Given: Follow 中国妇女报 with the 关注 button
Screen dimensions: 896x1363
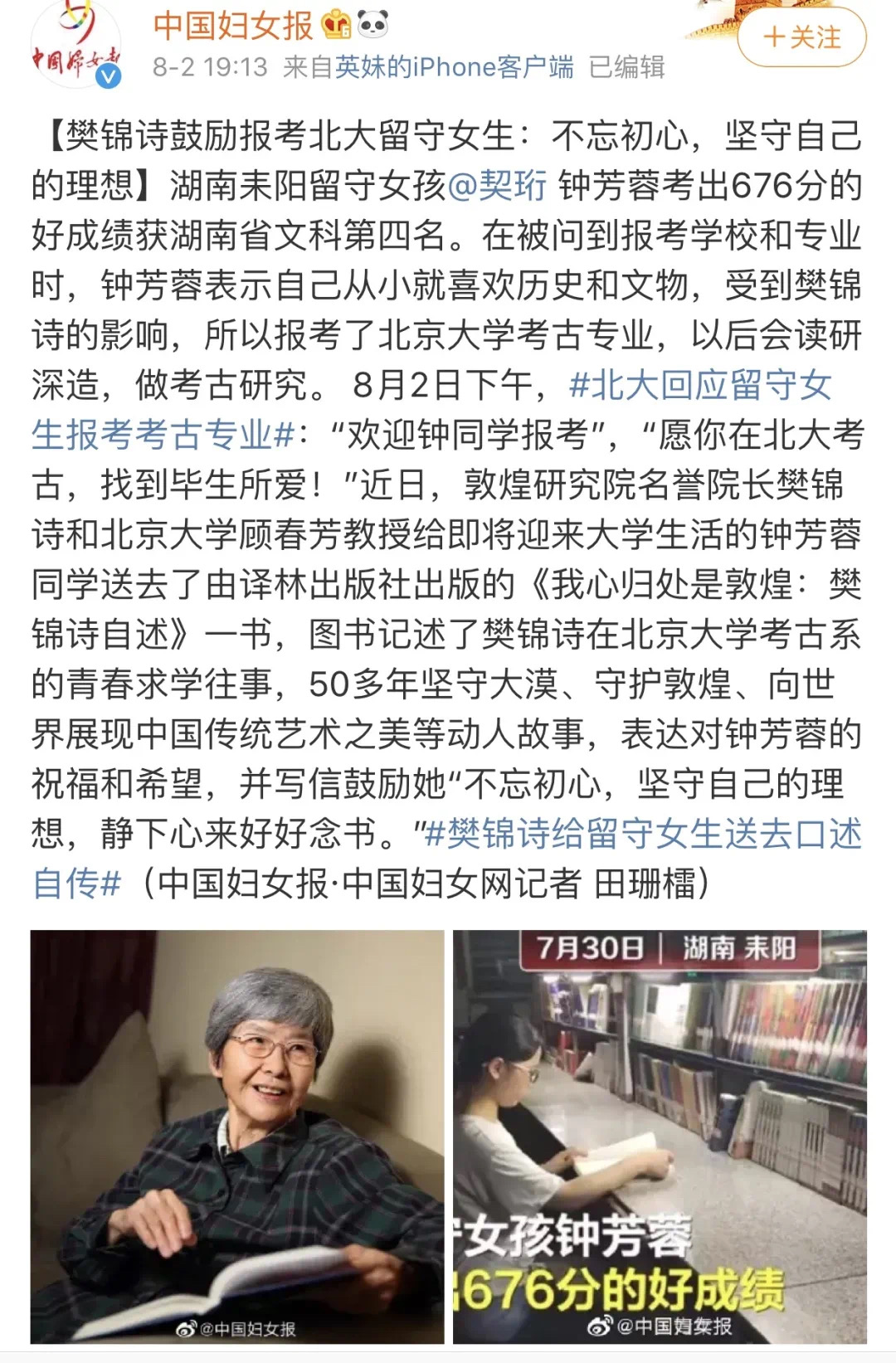Looking at the screenshot, I should click(801, 37).
